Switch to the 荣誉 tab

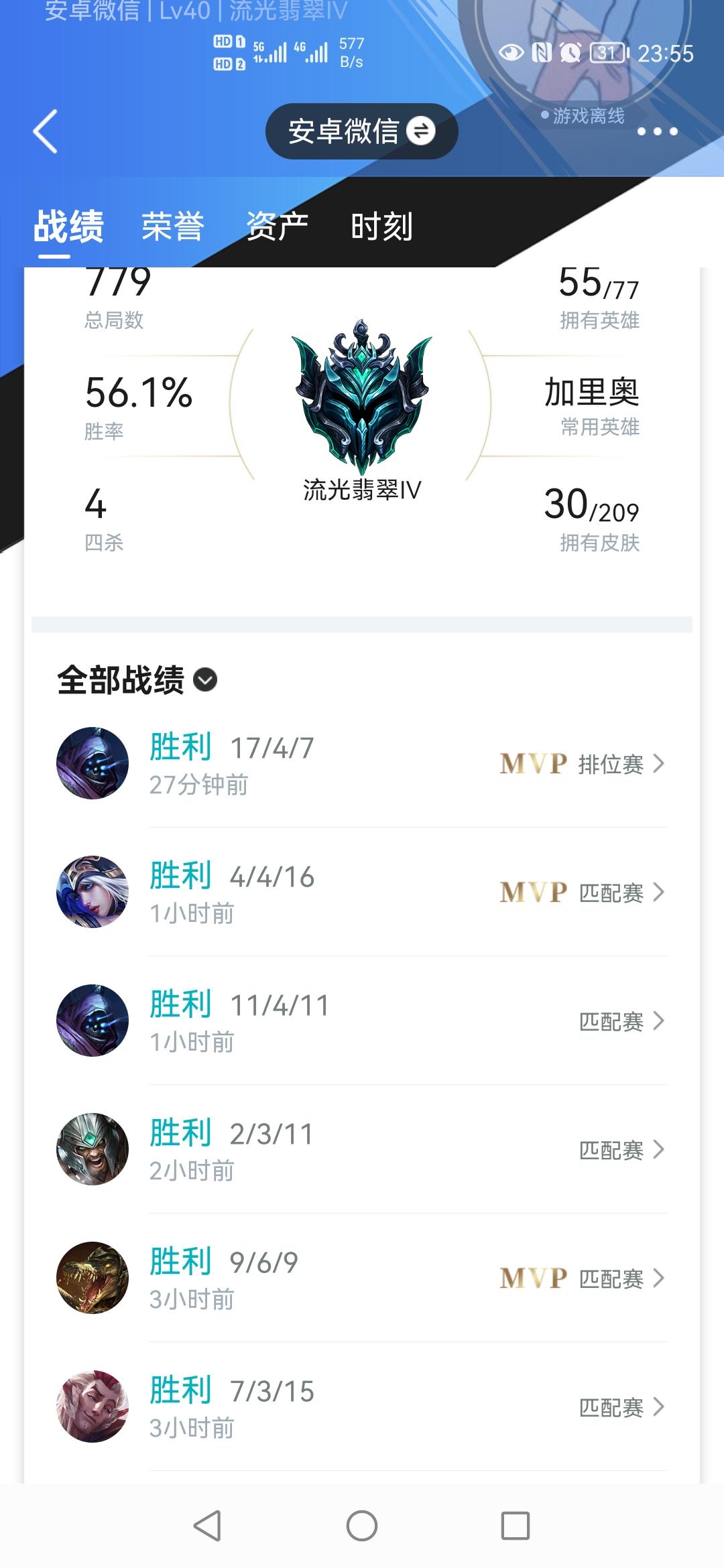point(171,228)
